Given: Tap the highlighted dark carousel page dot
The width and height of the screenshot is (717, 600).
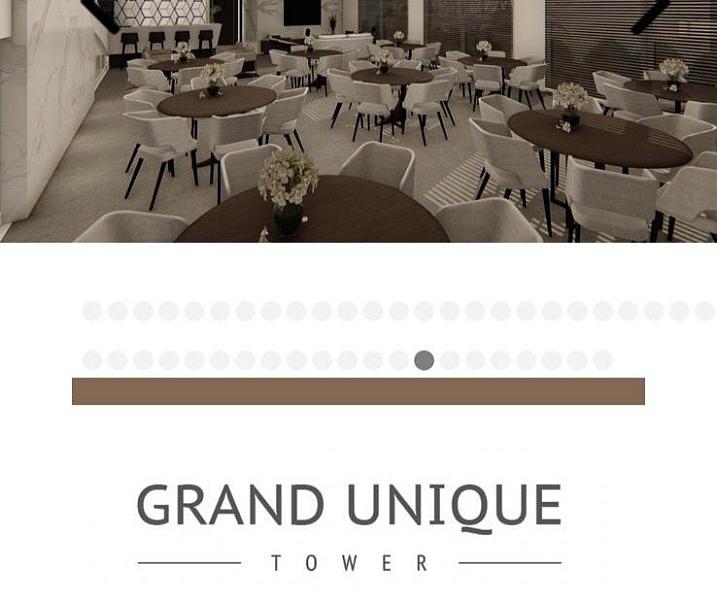Looking at the screenshot, I should [x=424, y=360].
